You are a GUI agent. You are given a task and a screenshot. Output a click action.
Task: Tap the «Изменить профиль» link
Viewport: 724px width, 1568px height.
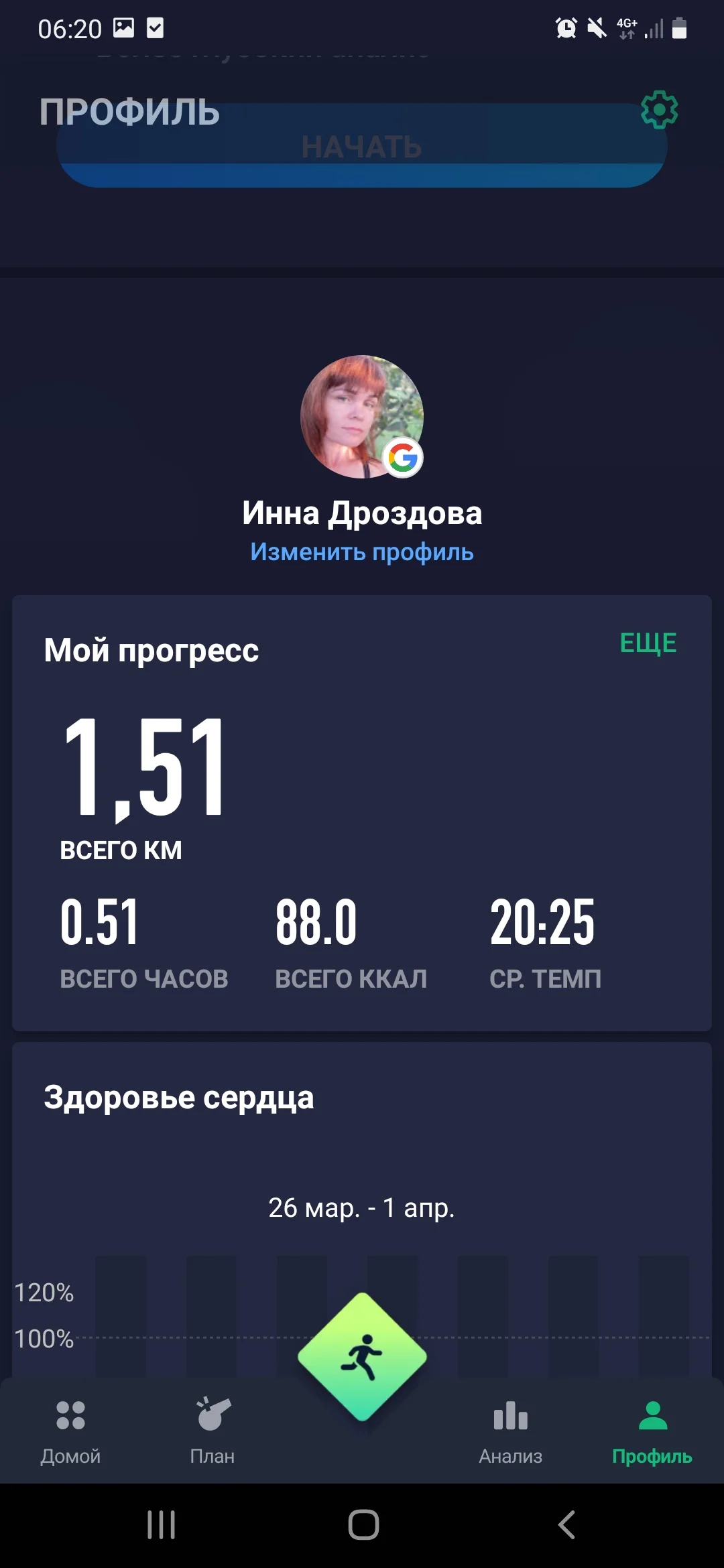(362, 552)
